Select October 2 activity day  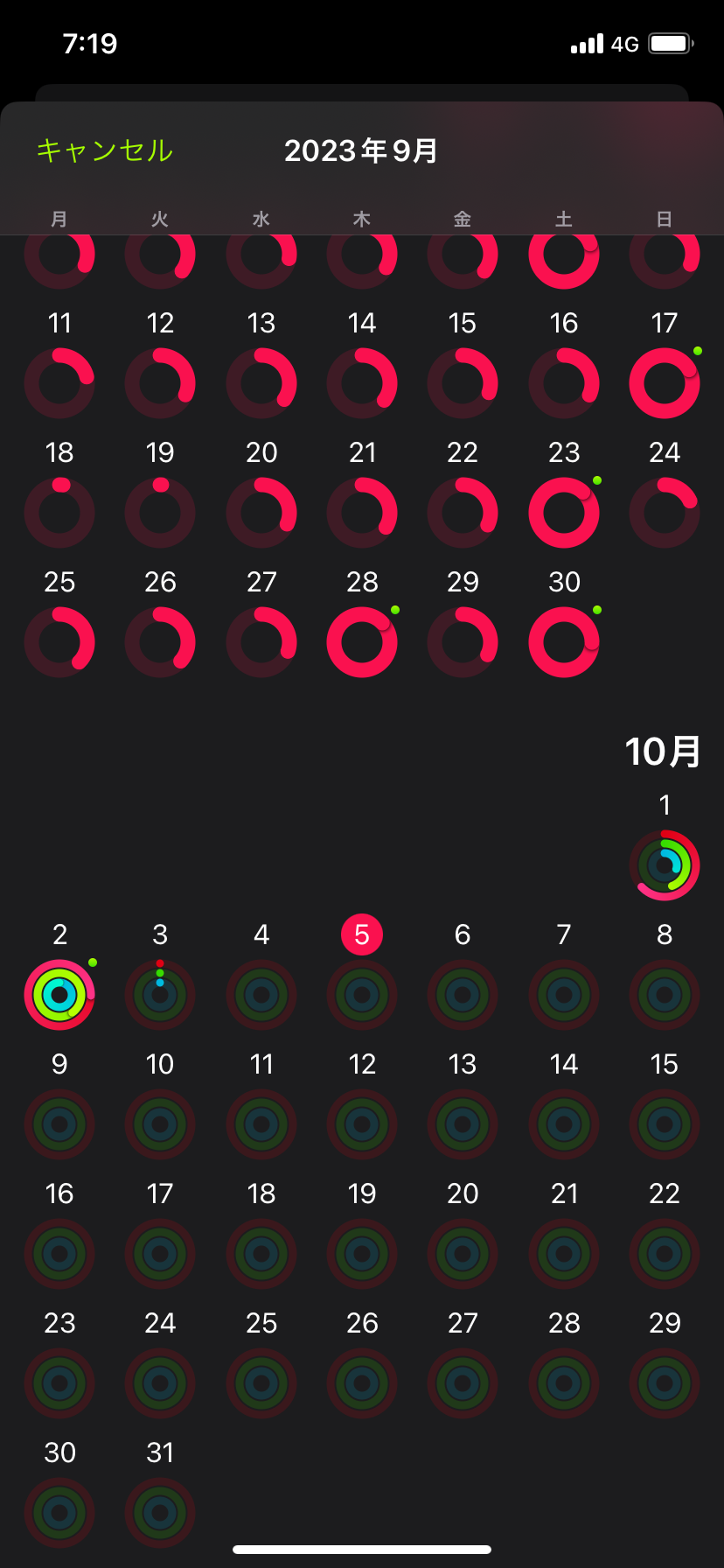click(59, 994)
